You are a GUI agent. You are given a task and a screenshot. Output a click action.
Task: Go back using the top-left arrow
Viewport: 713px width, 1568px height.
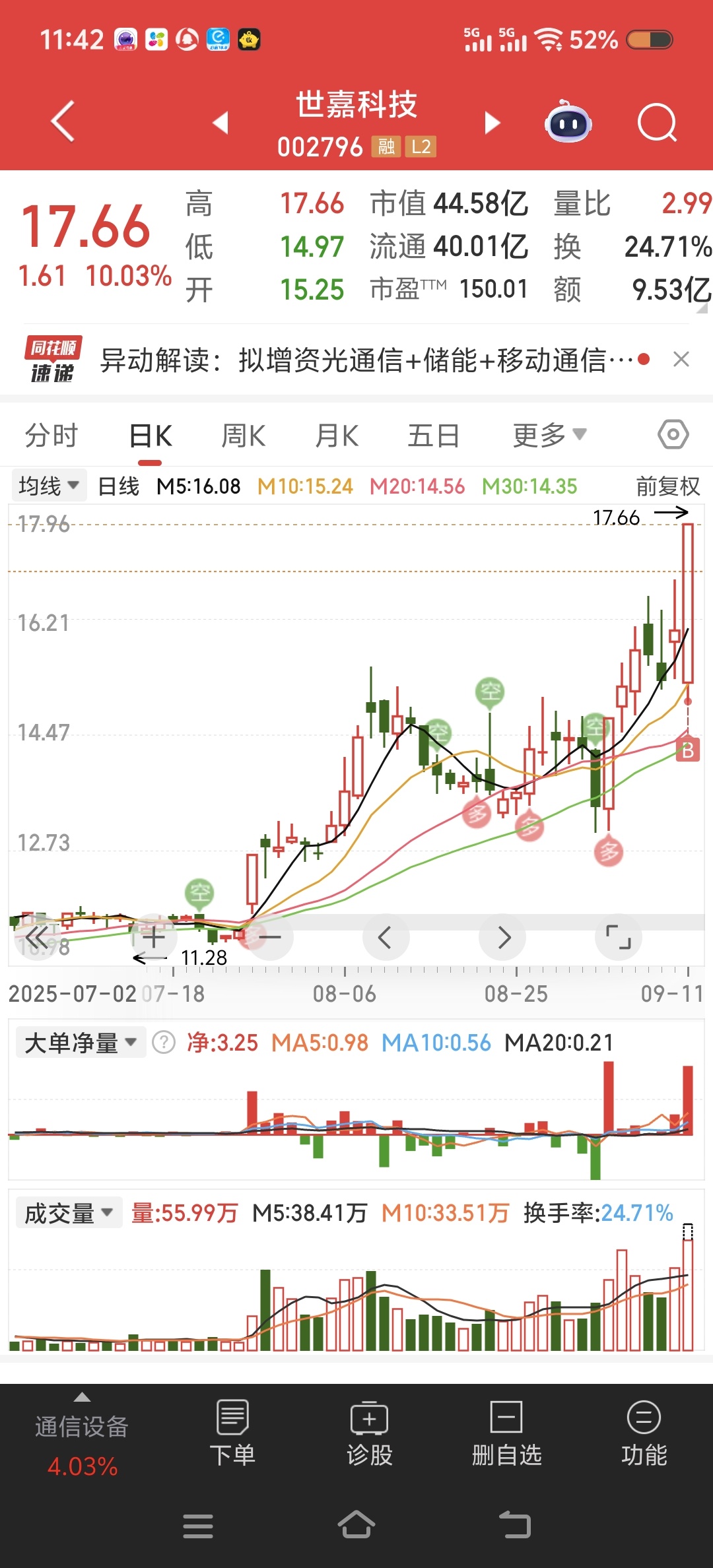(63, 121)
